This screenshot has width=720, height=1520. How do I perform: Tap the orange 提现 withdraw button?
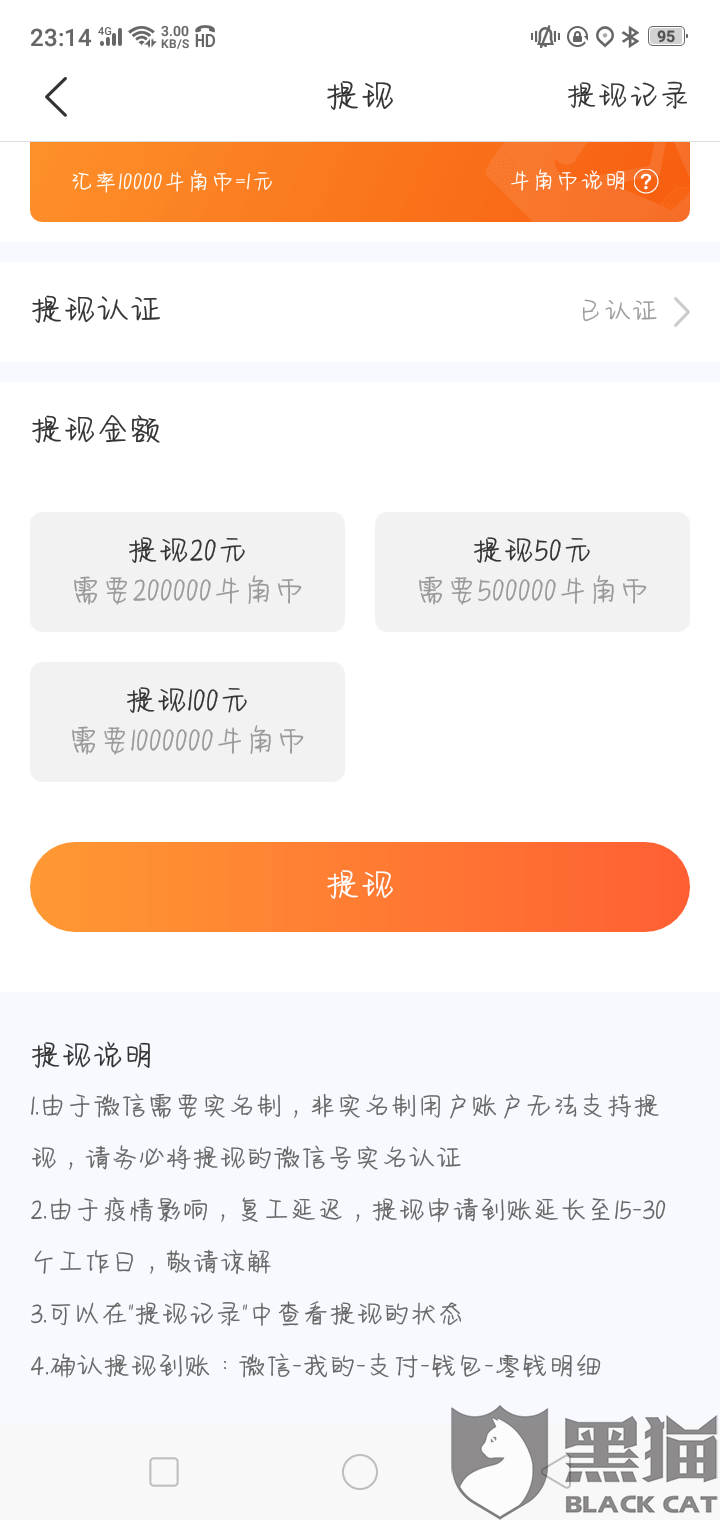(x=360, y=886)
